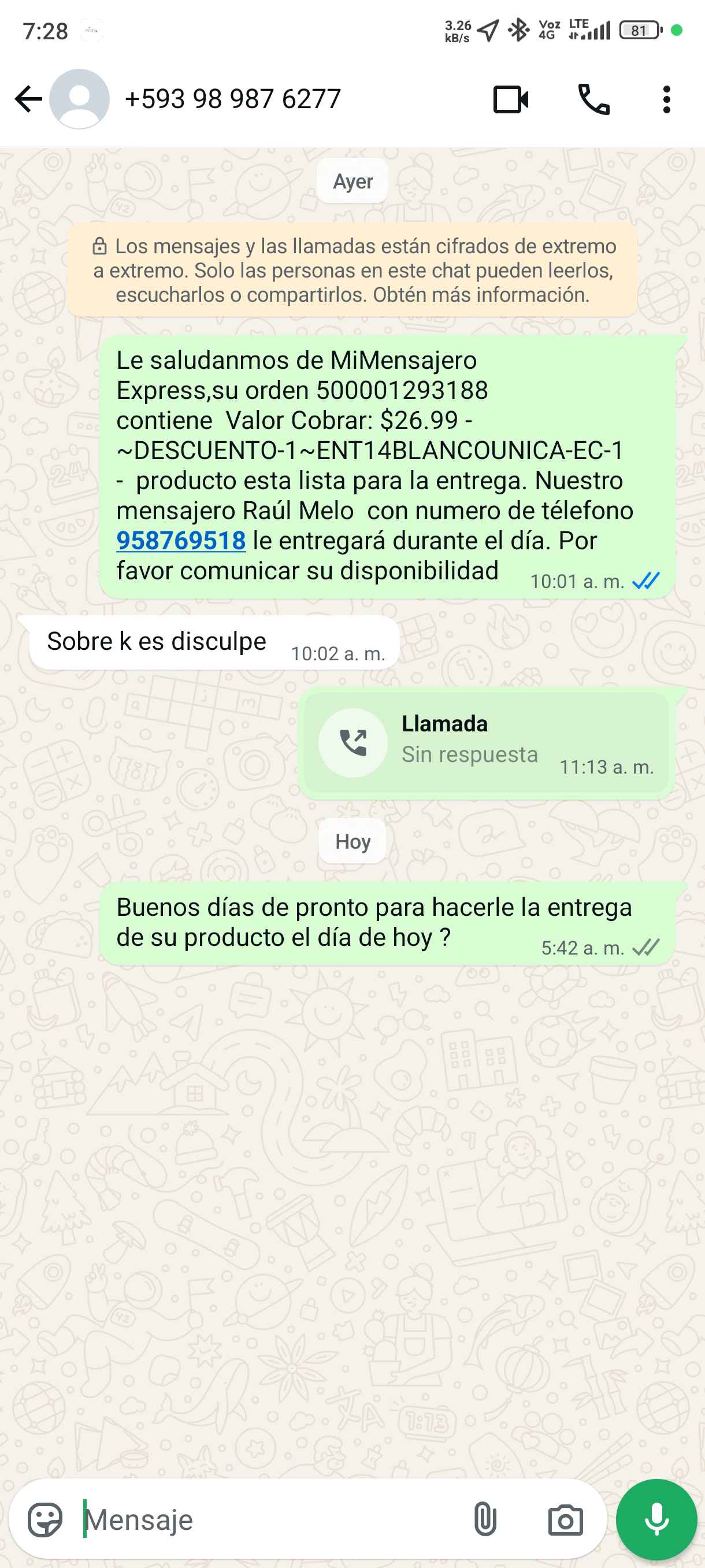Open the emoji and sticker picker
Image resolution: width=705 pixels, height=1568 pixels.
[x=45, y=1520]
